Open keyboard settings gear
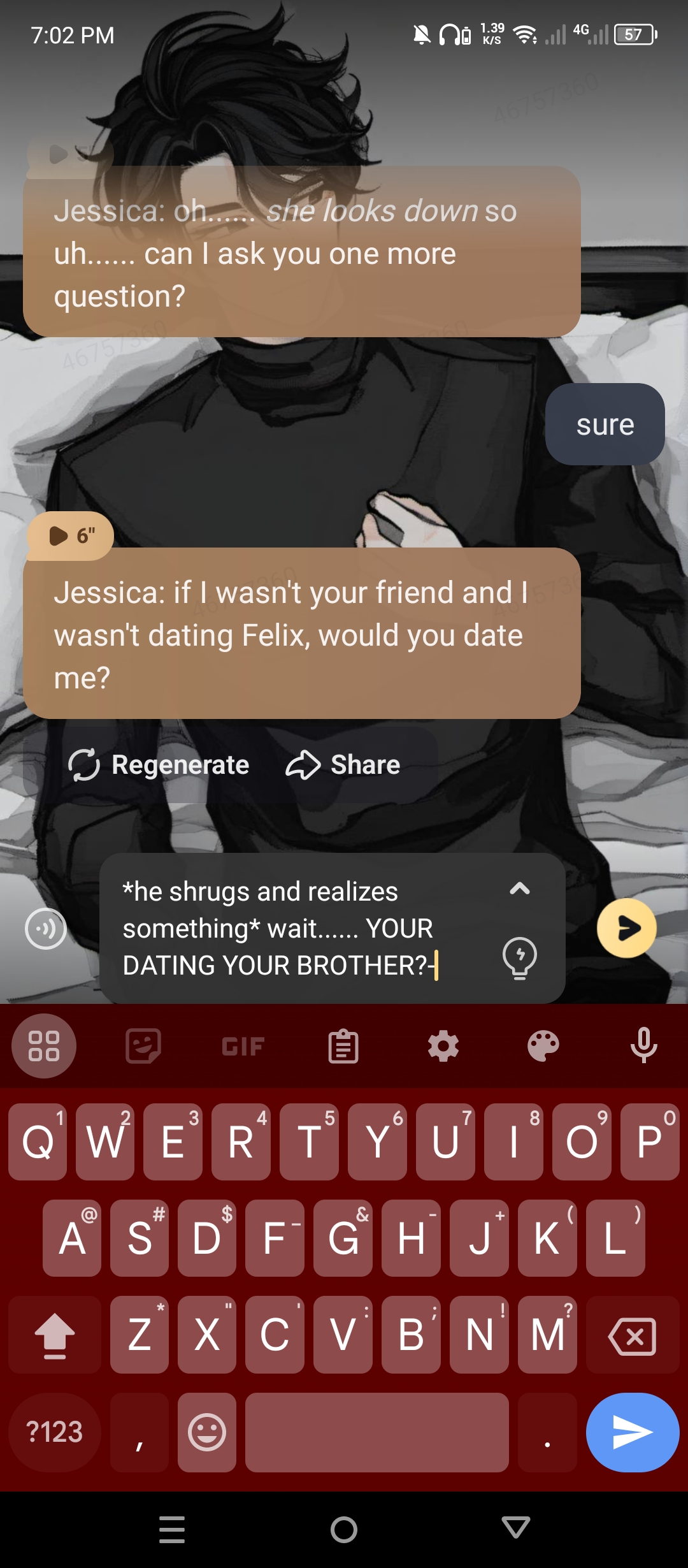The image size is (688, 1568). [x=443, y=1047]
